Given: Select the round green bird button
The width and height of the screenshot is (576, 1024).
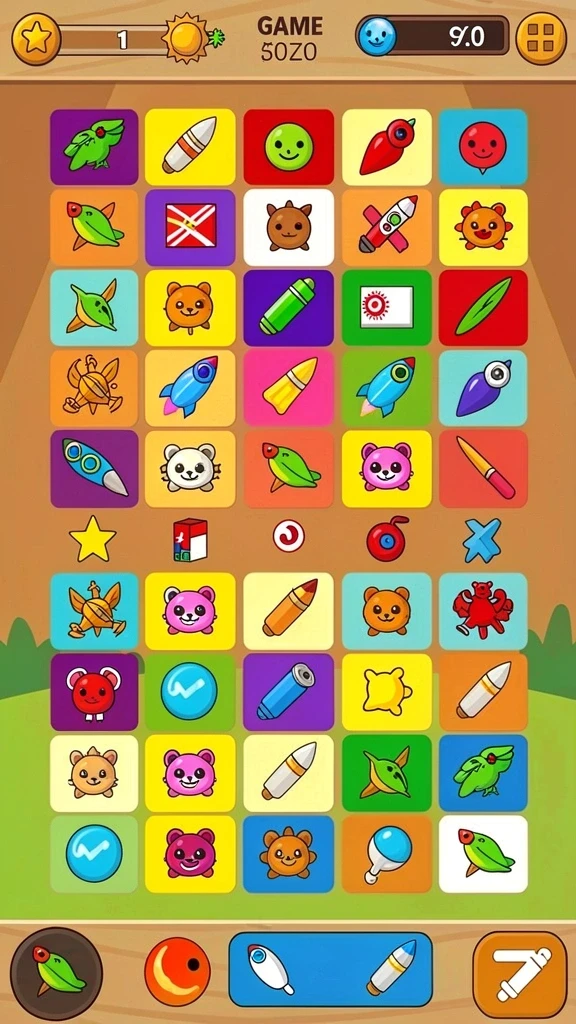Looking at the screenshot, I should coord(57,974).
